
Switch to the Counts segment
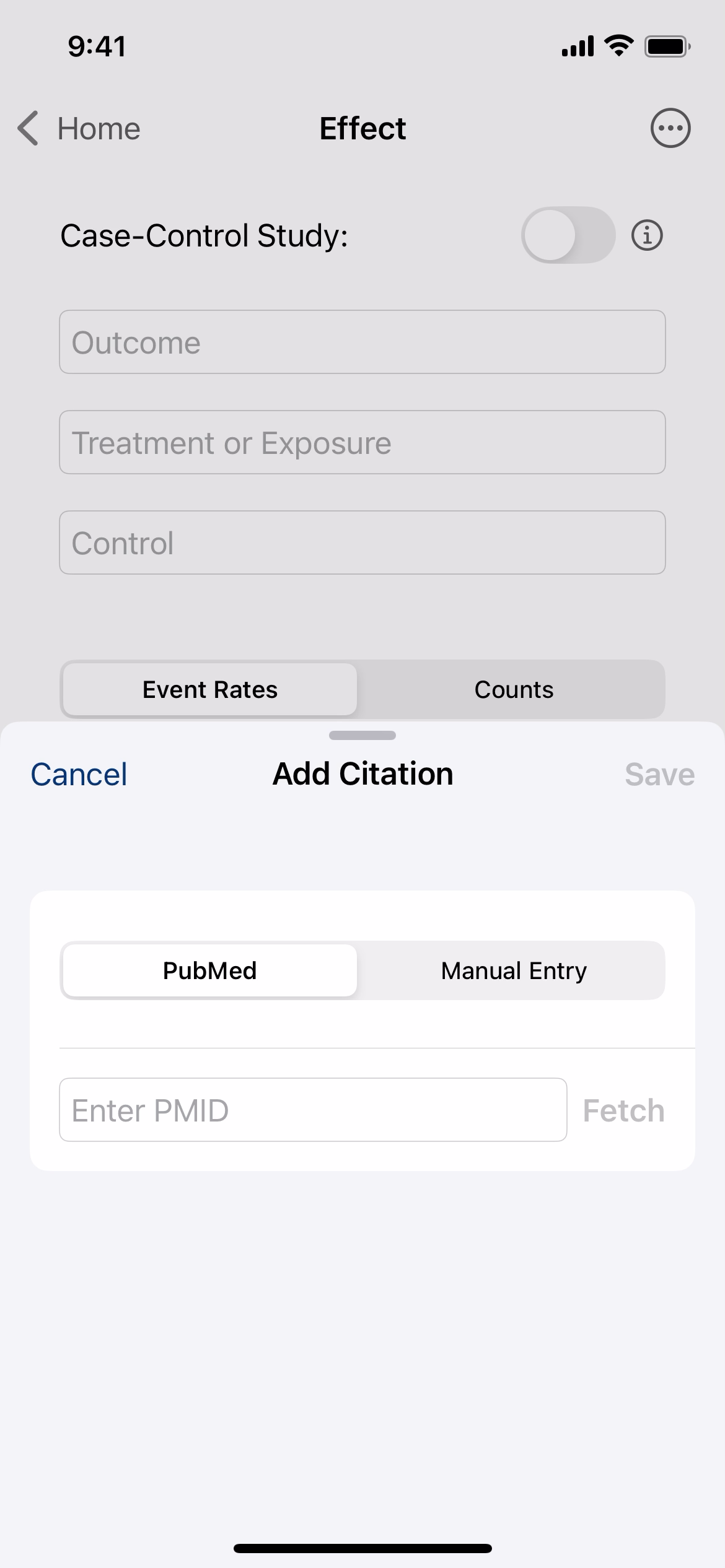(514, 689)
